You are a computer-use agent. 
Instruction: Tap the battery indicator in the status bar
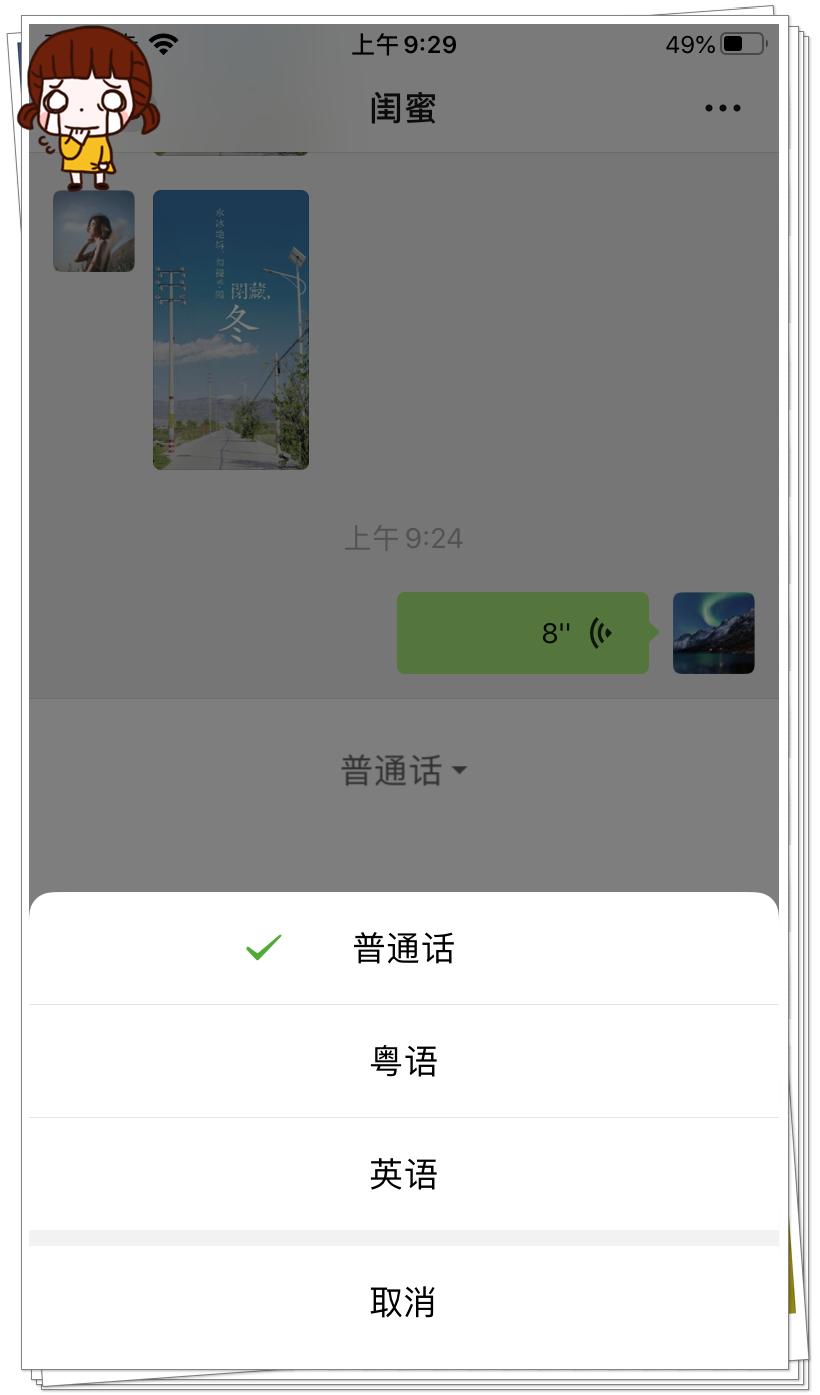tap(740, 44)
